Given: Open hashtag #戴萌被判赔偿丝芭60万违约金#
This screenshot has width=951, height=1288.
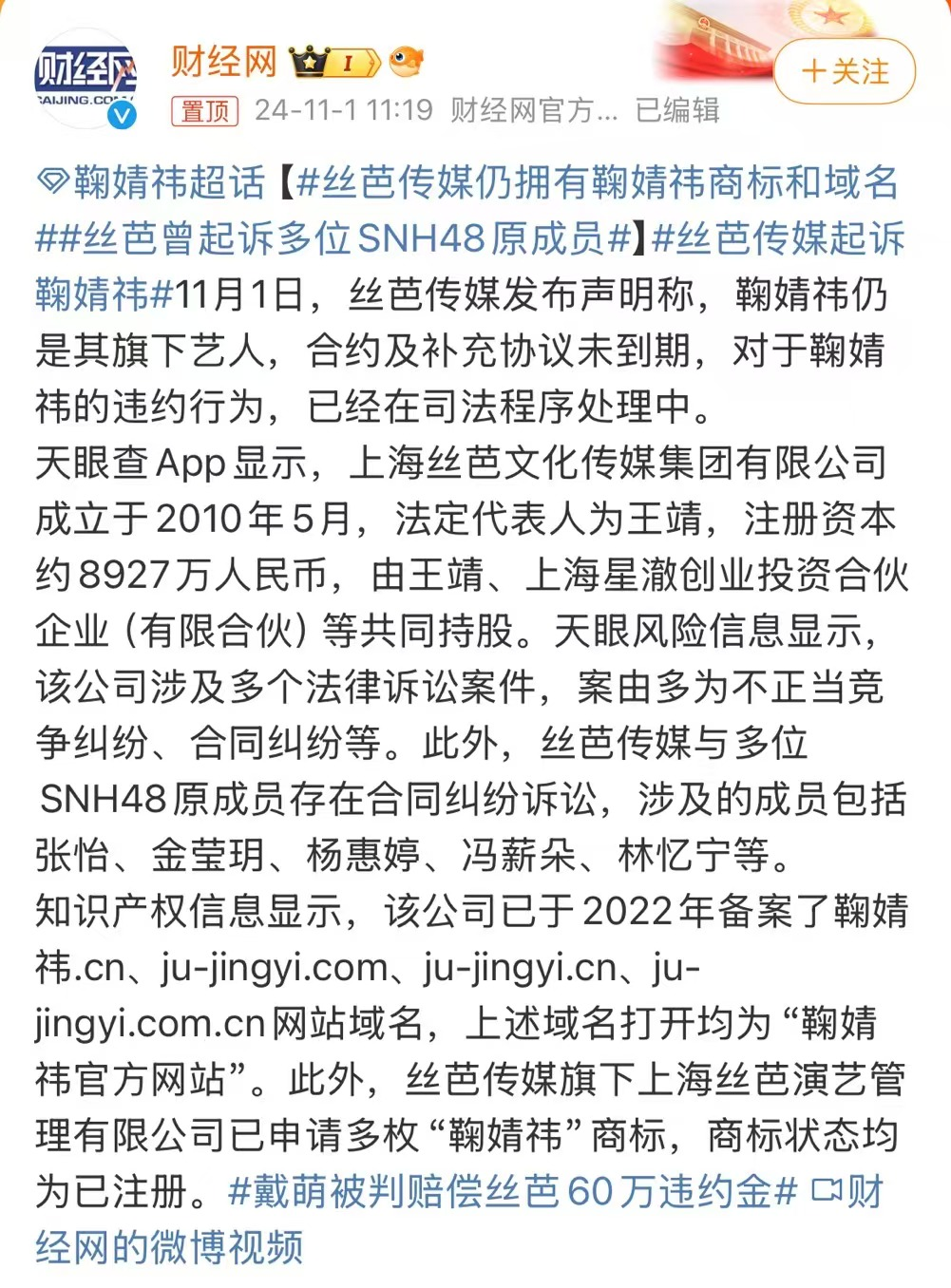Looking at the screenshot, I should pyautogui.click(x=513, y=1190).
